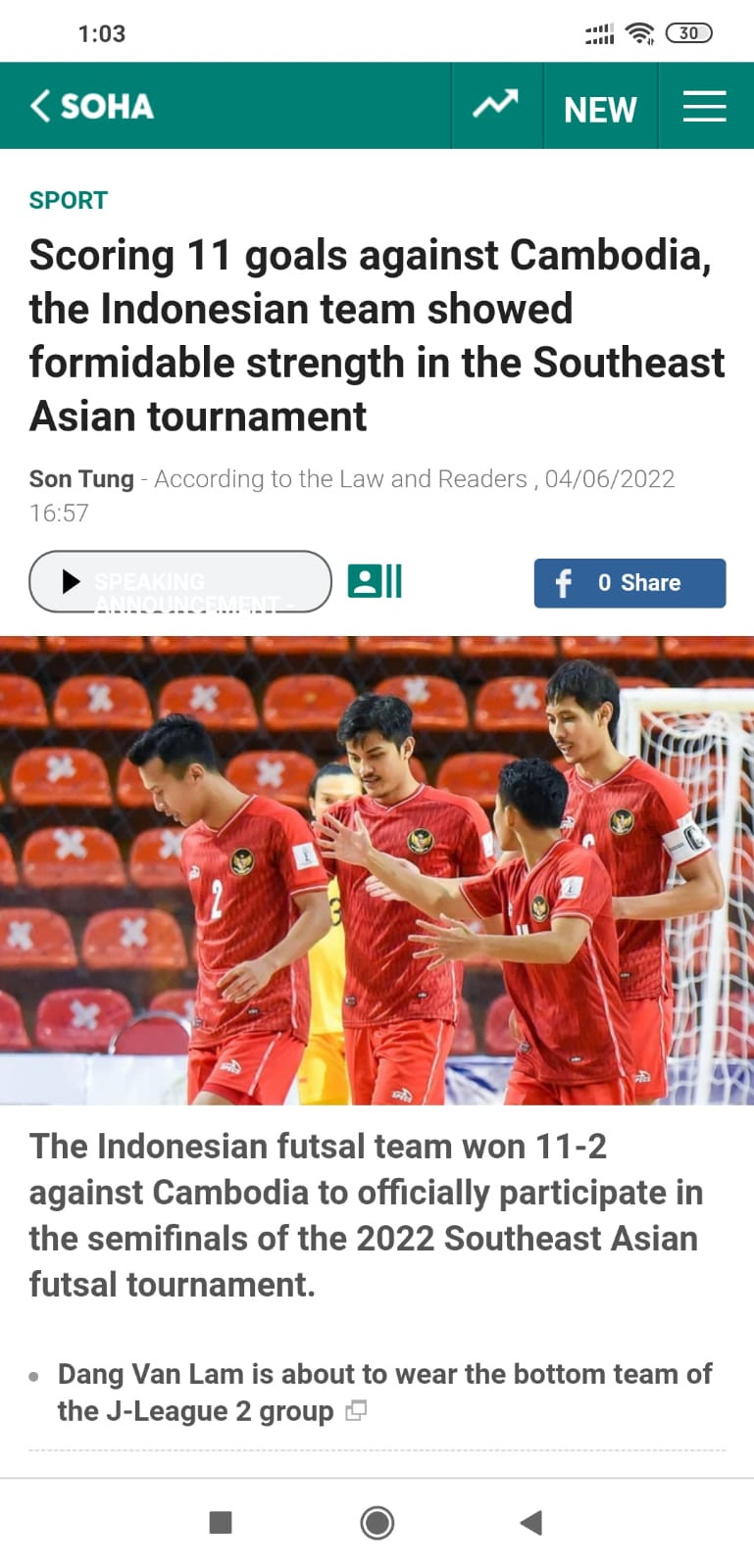Screen dimensions: 754x1568
Task: Tap the system back button
Action: pyautogui.click(x=530, y=1522)
